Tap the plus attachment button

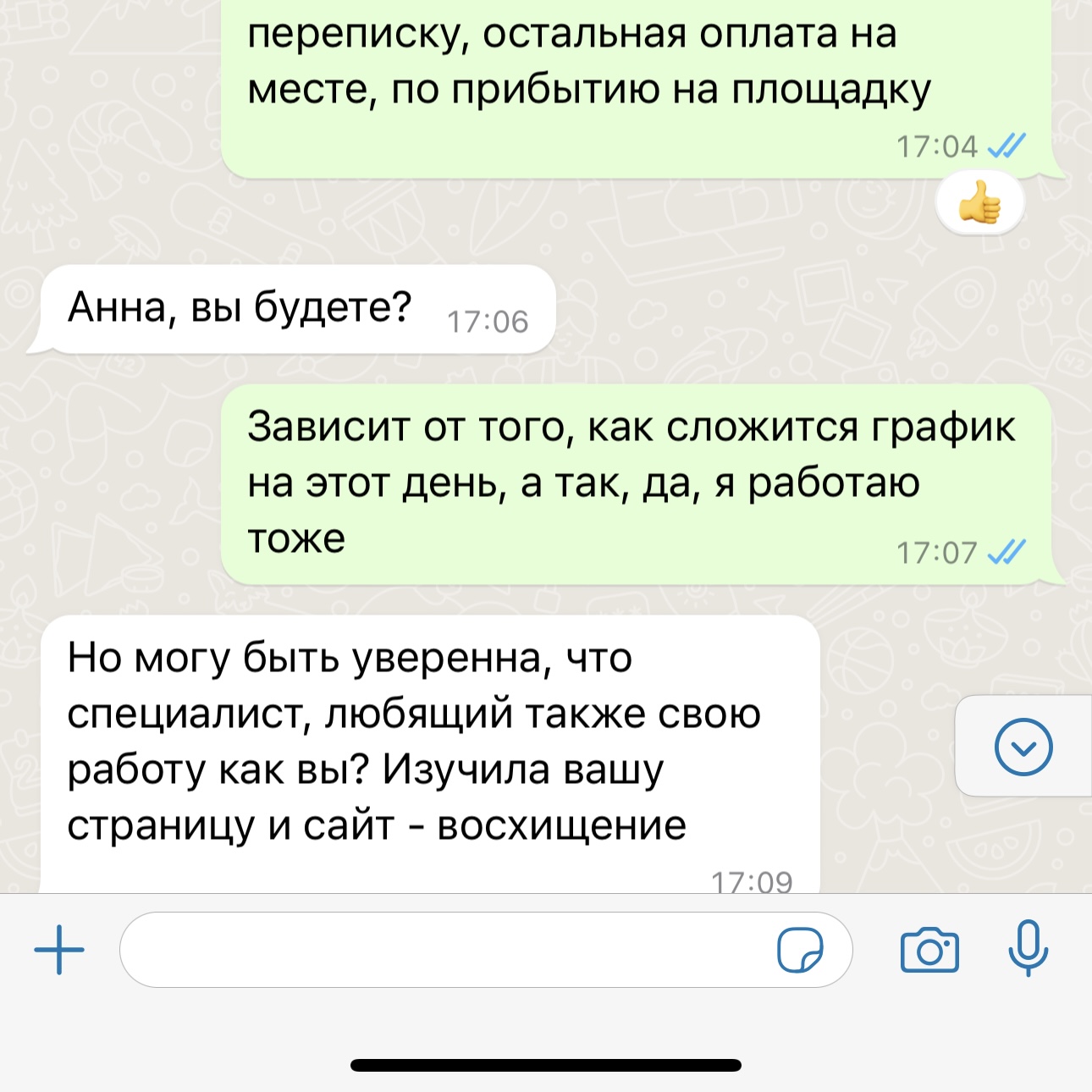(59, 950)
